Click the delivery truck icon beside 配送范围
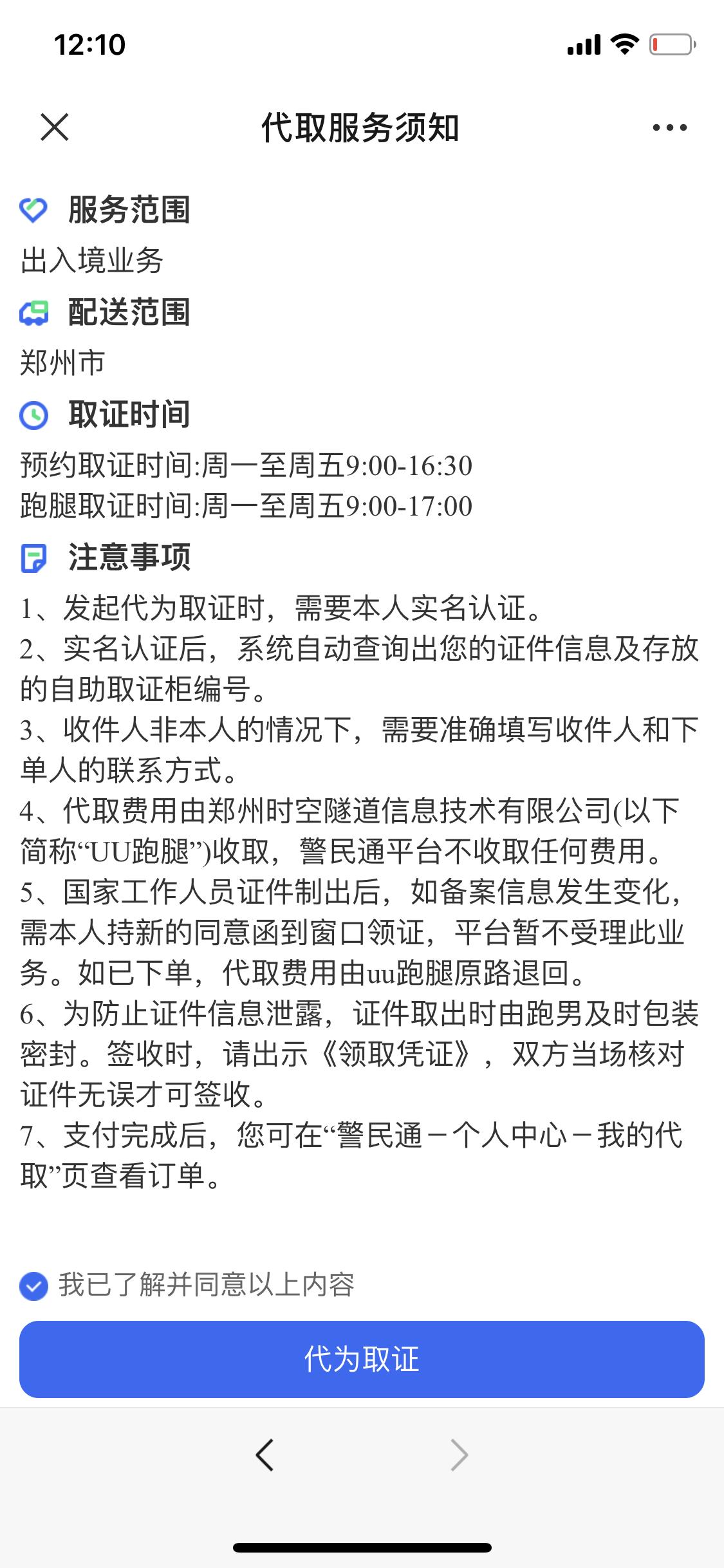The image size is (724, 1568). click(35, 314)
